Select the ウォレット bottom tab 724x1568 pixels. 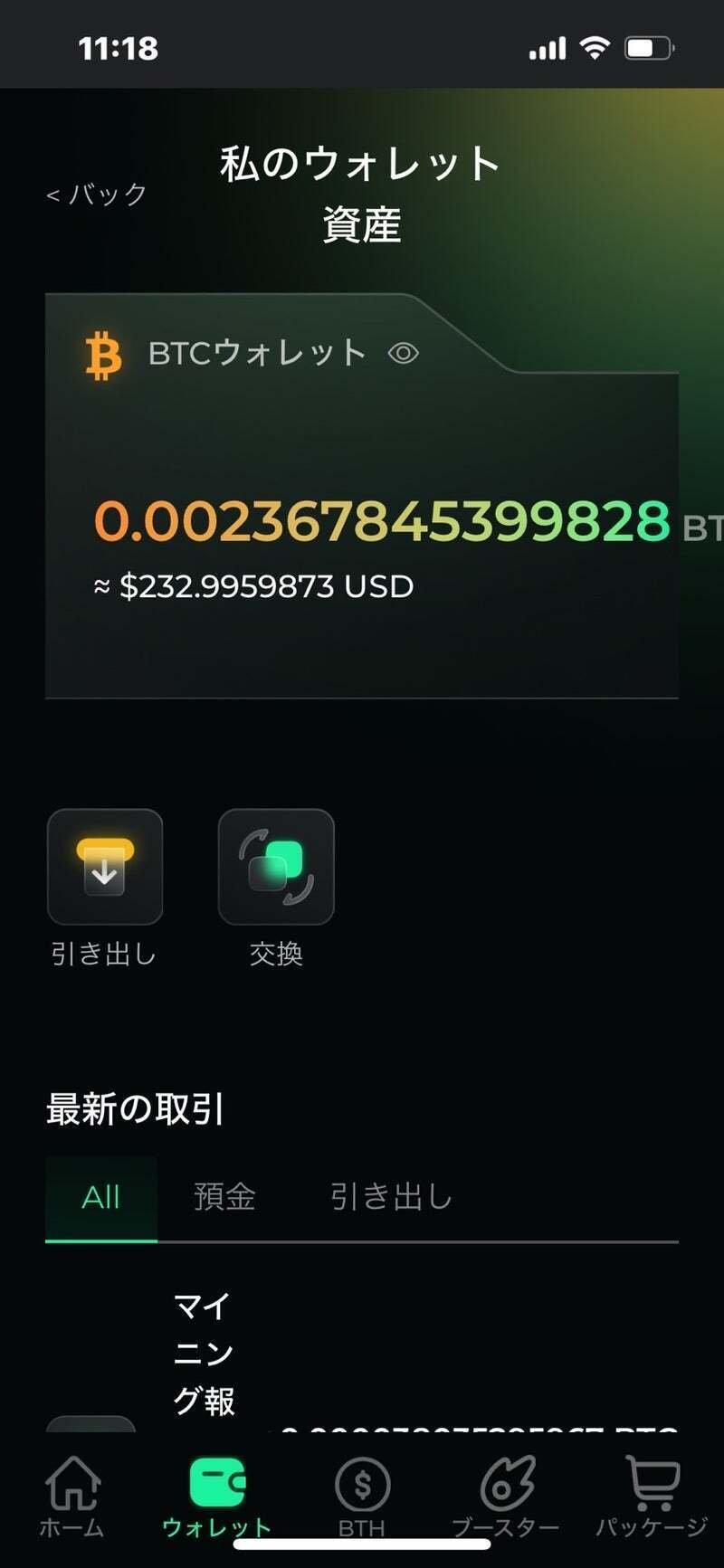pyautogui.click(x=216, y=1497)
